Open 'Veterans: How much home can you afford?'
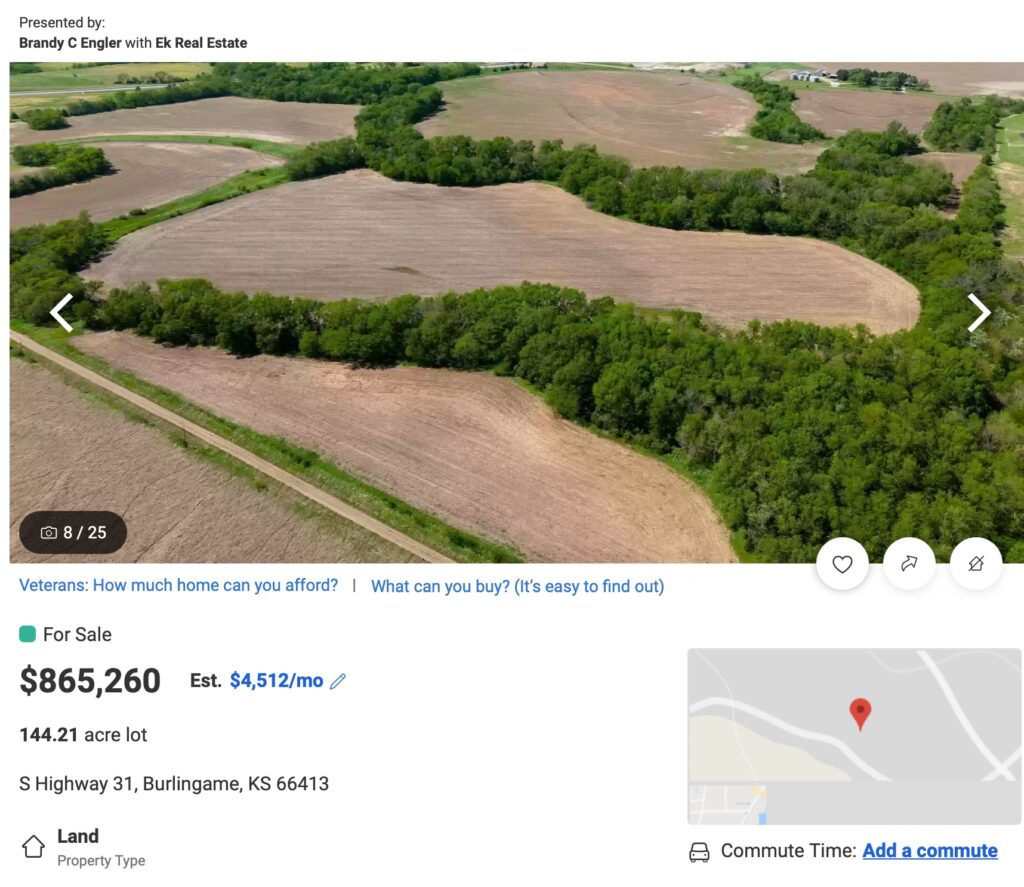This screenshot has height=887, width=1024. (x=178, y=585)
